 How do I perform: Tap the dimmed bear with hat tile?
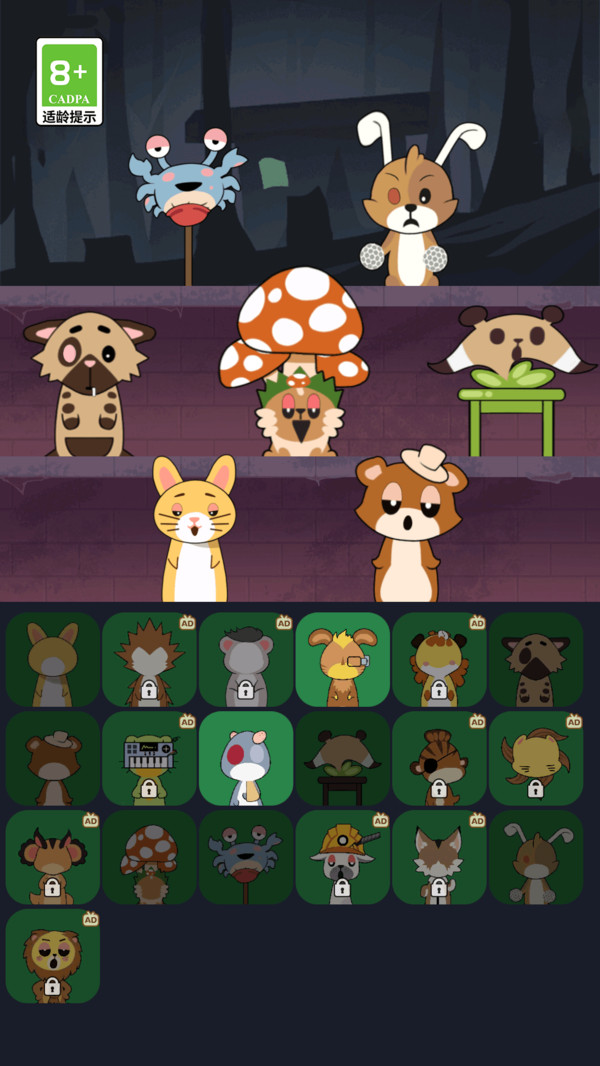(x=52, y=758)
